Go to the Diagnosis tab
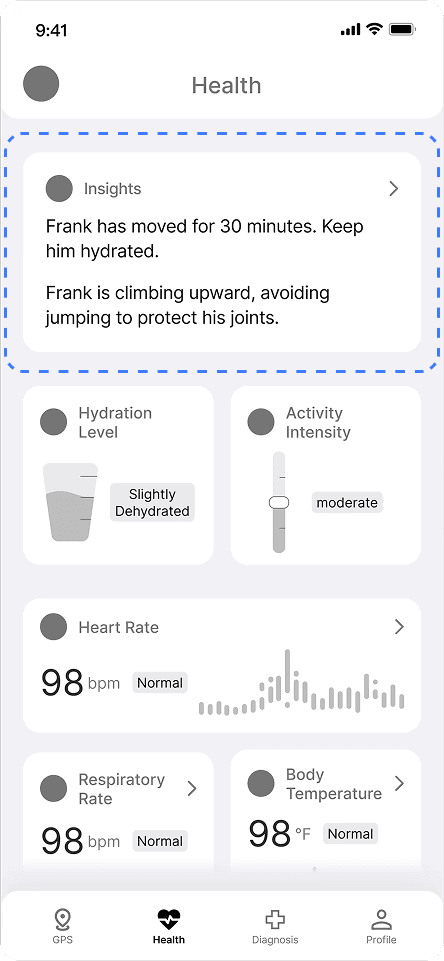This screenshot has width=444, height=961. 275,926
